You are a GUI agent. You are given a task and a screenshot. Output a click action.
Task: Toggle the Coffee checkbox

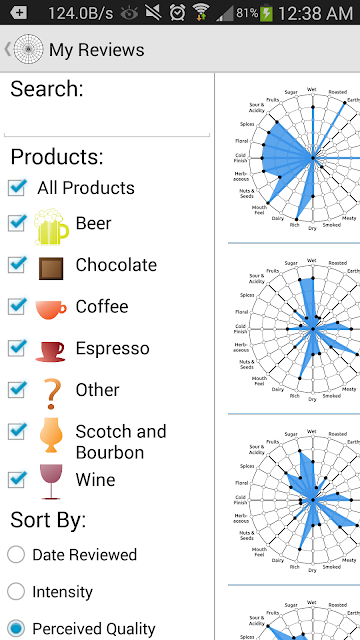pos(18,307)
